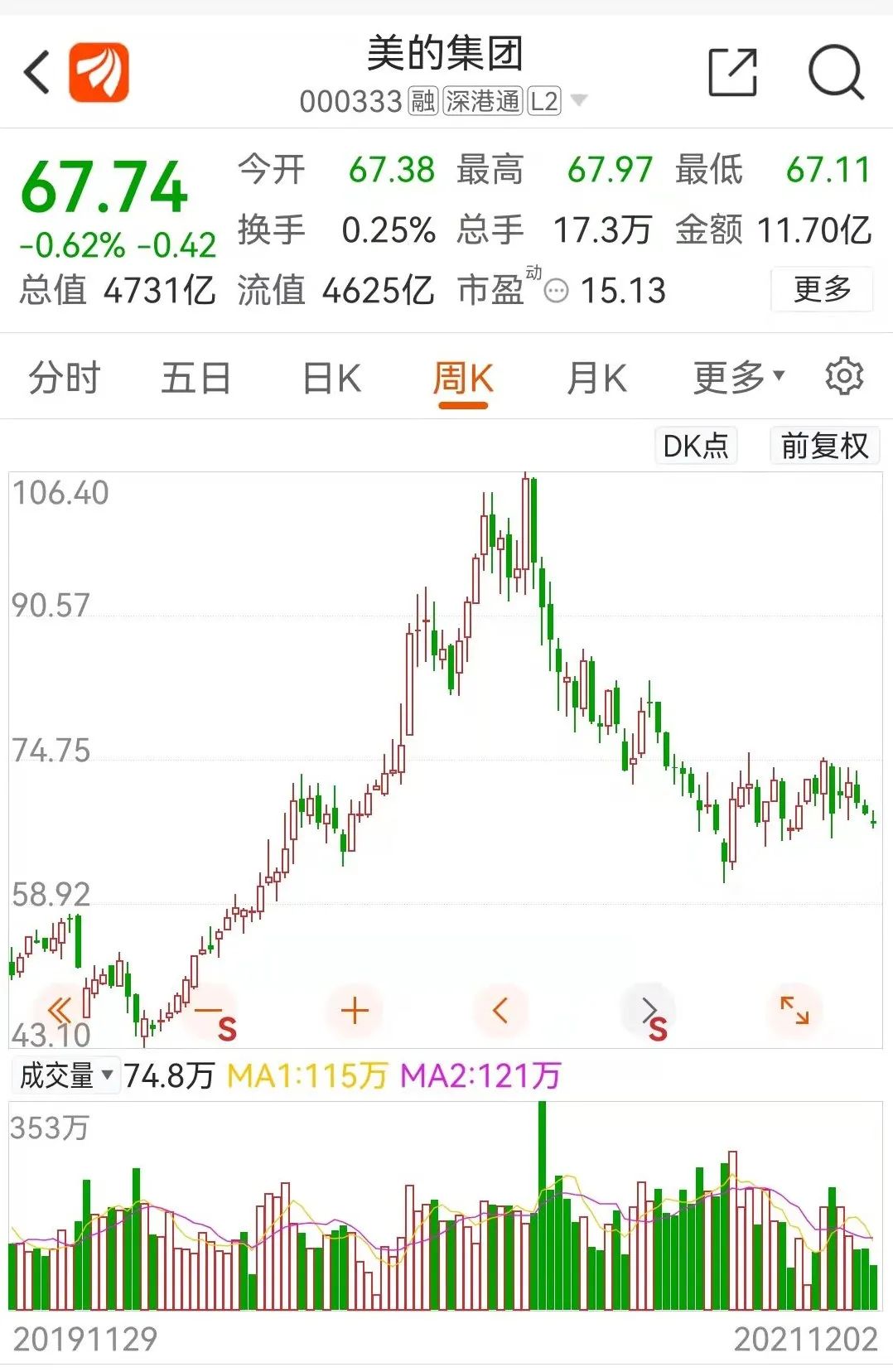The width and height of the screenshot is (893, 1372).
Task: Change the 前复权 adjustment mode
Action: point(823,446)
